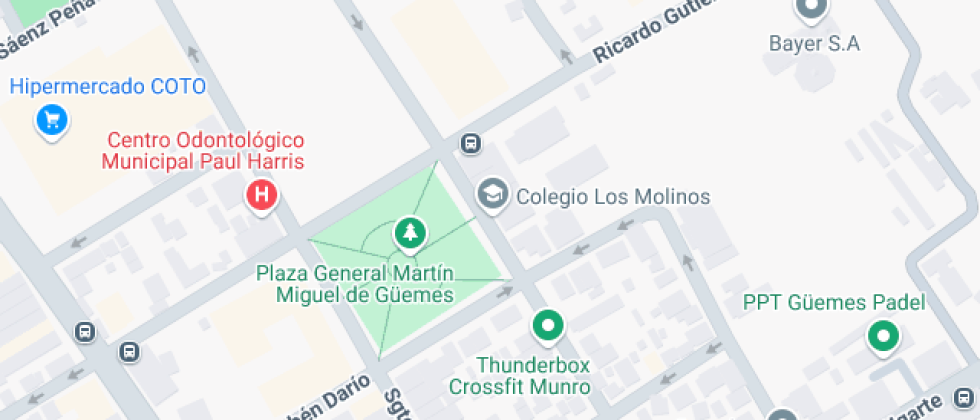Open the Hipermercado COTO shopping pin
Image resolution: width=980 pixels, height=420 pixels.
52,121
